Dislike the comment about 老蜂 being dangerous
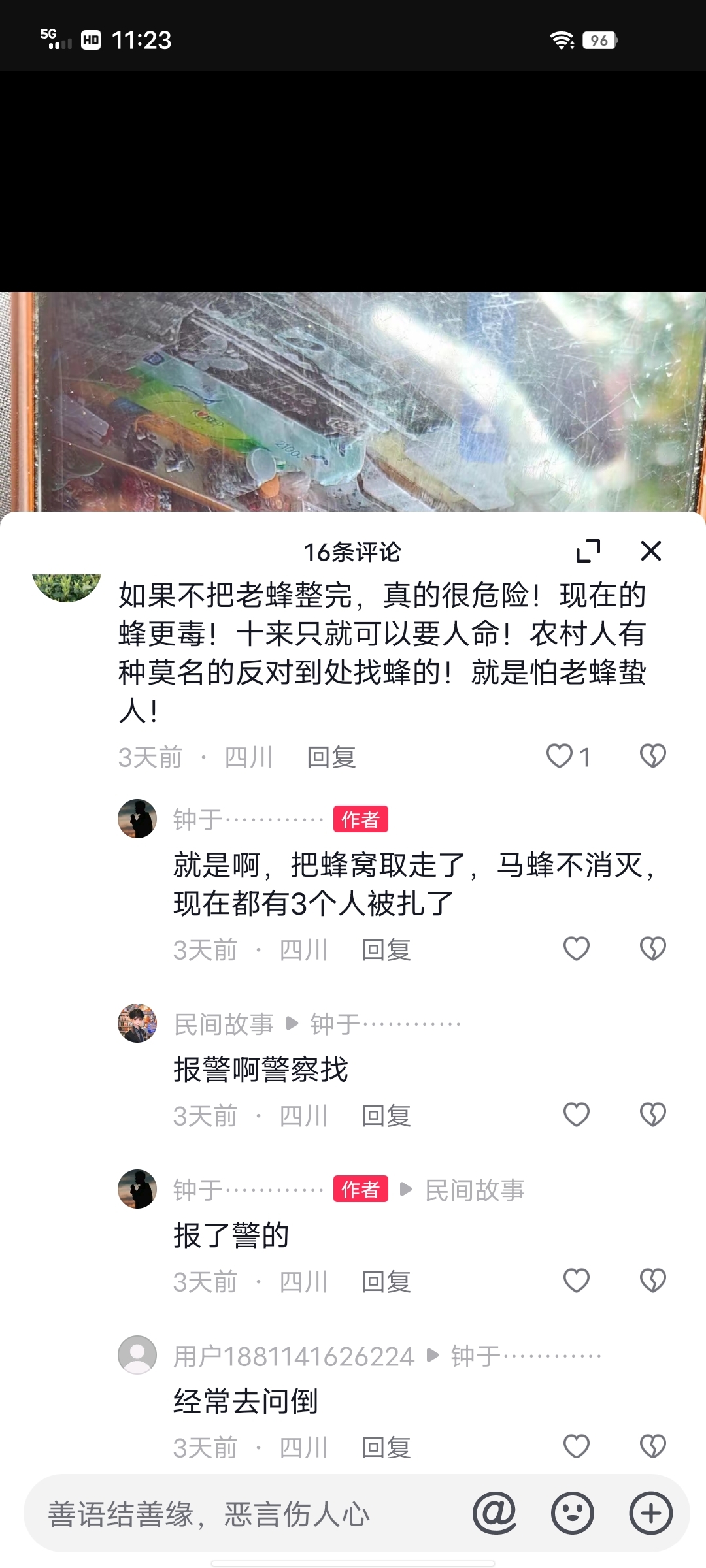 (652, 756)
